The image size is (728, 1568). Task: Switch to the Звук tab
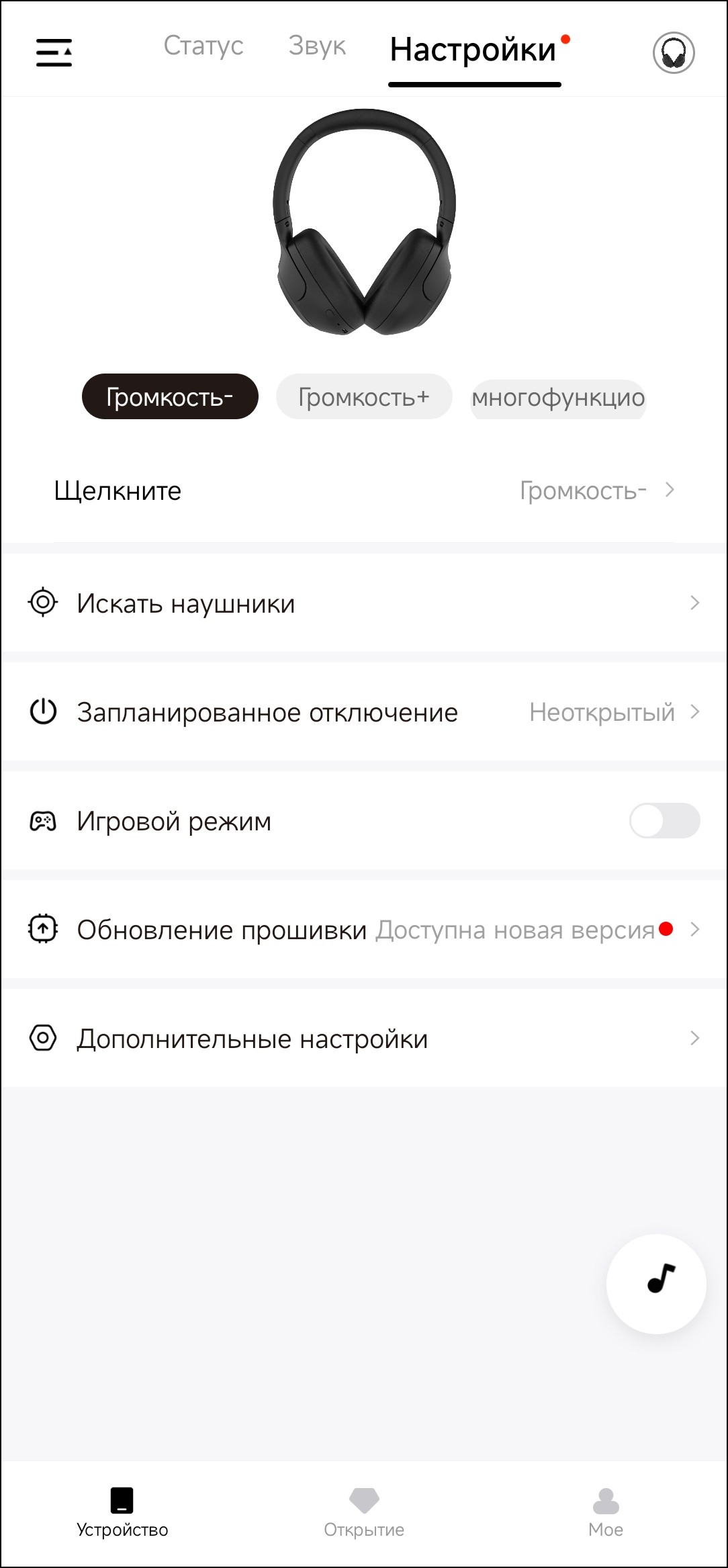tap(317, 46)
